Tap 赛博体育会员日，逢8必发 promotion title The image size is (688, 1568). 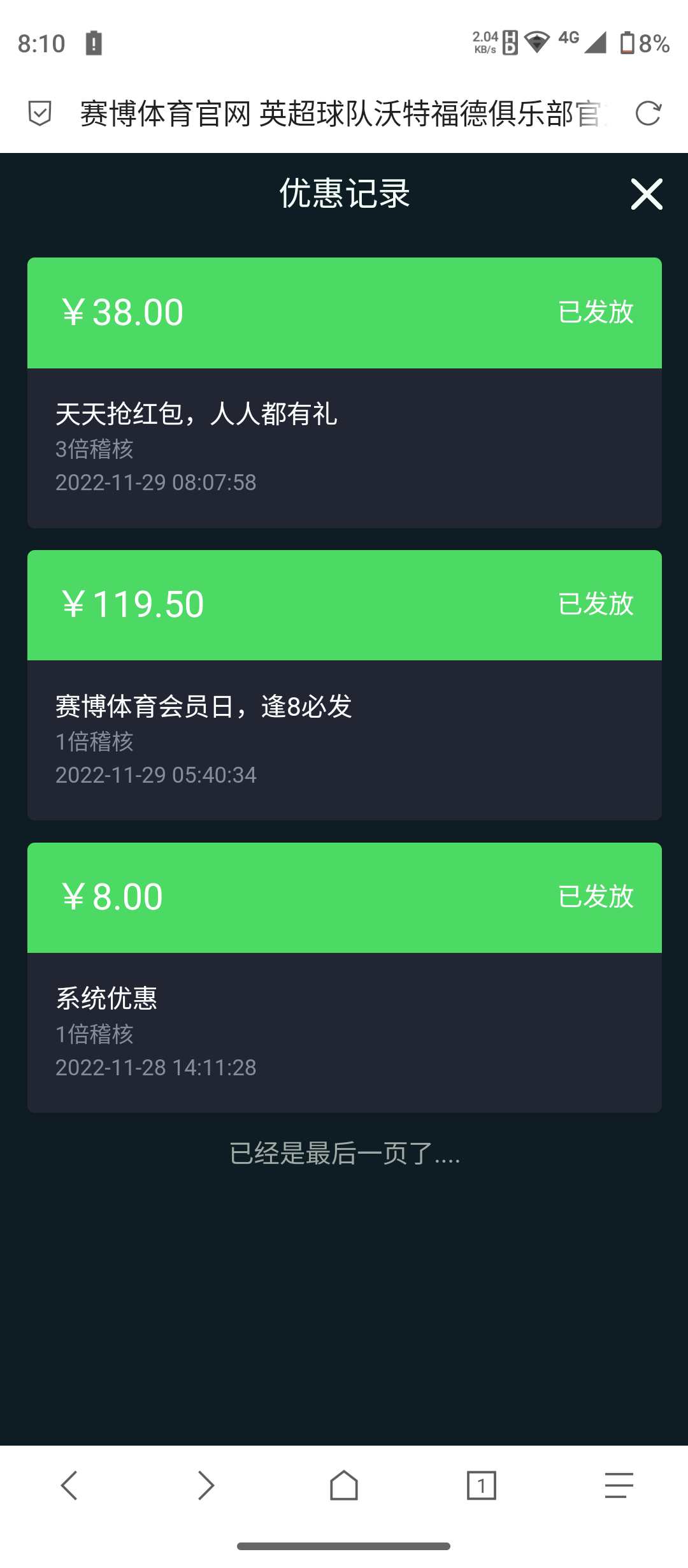click(x=204, y=706)
